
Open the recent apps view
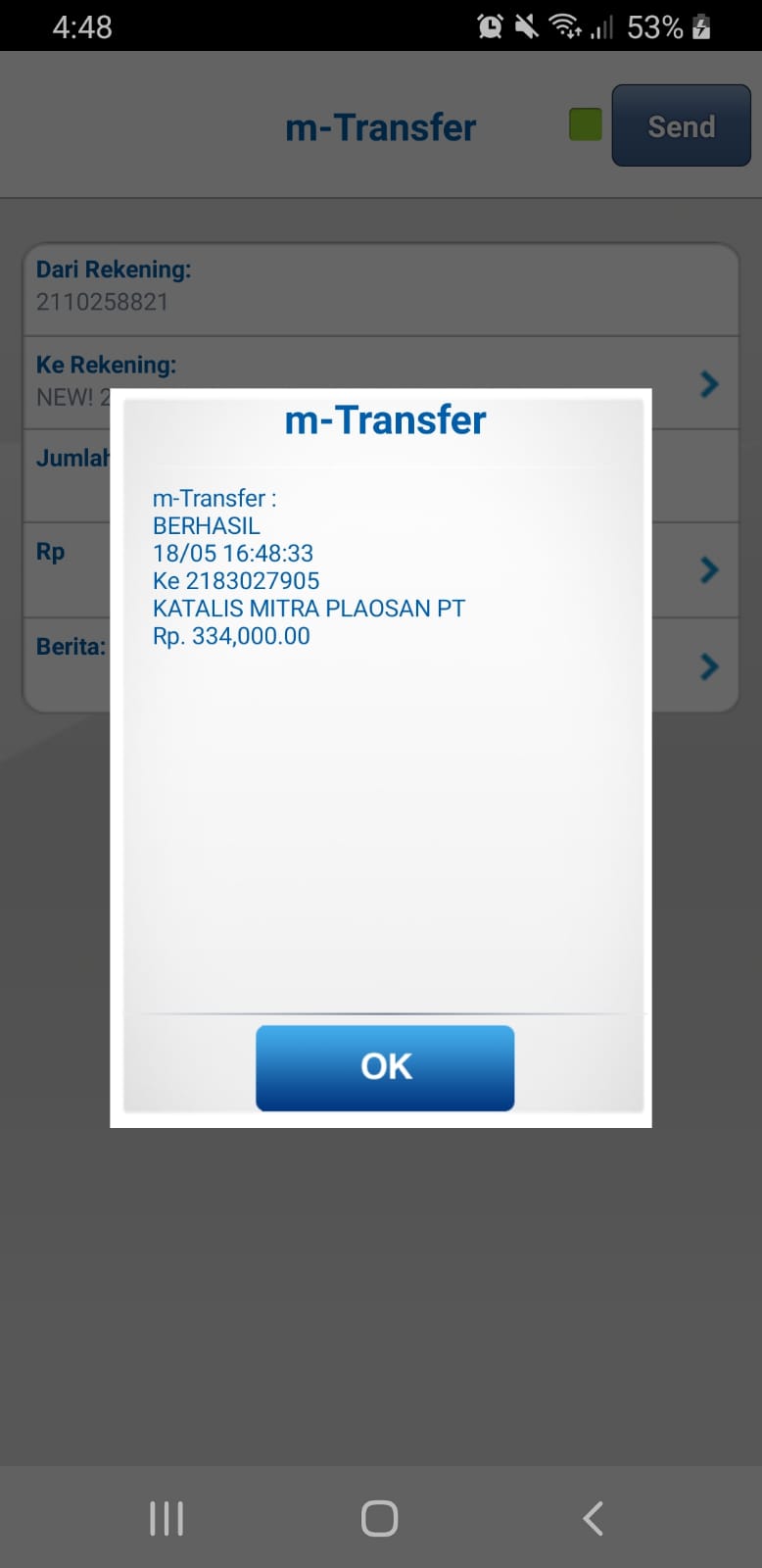point(167,1518)
